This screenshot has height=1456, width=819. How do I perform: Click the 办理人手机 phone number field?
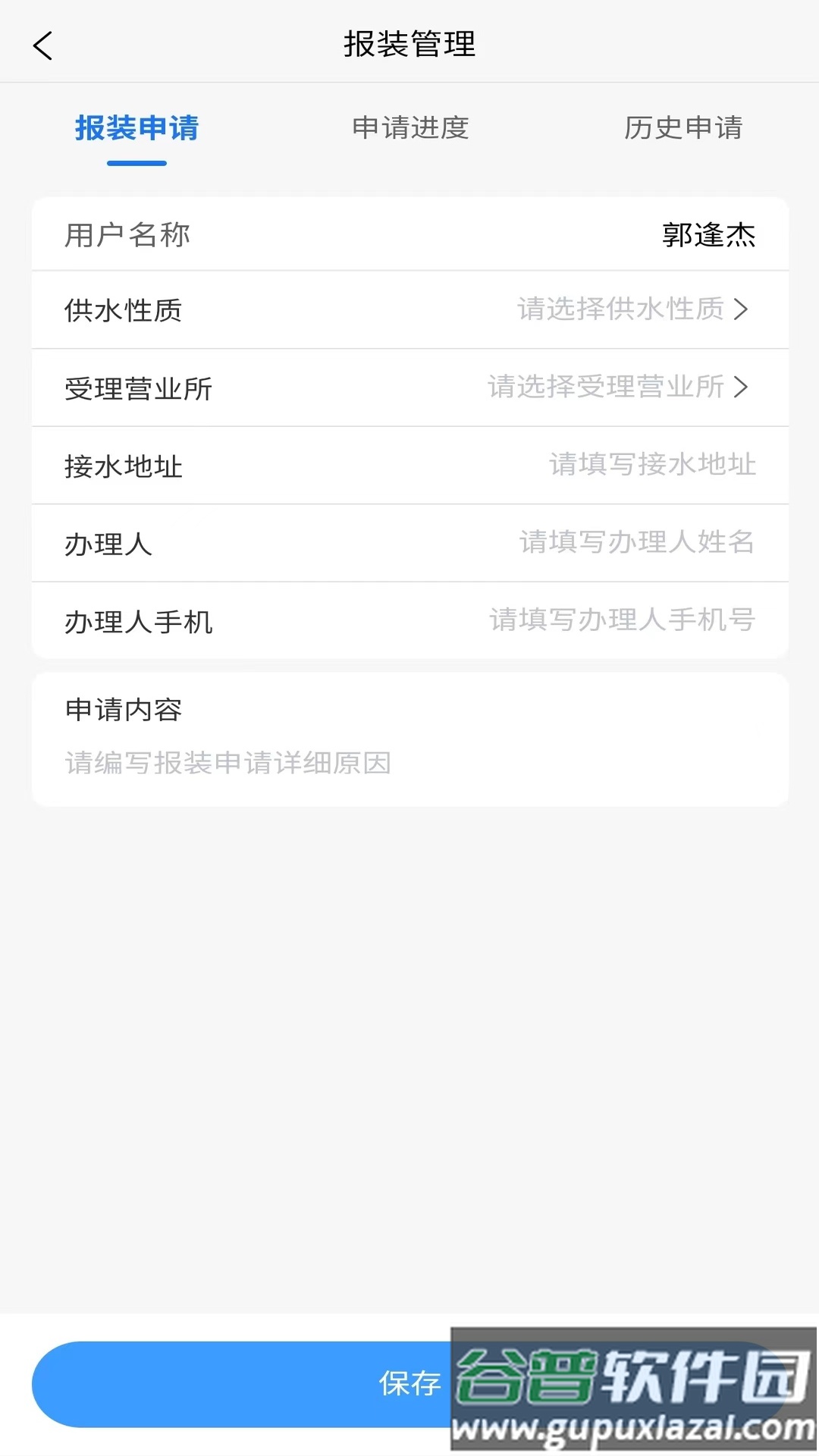click(621, 622)
